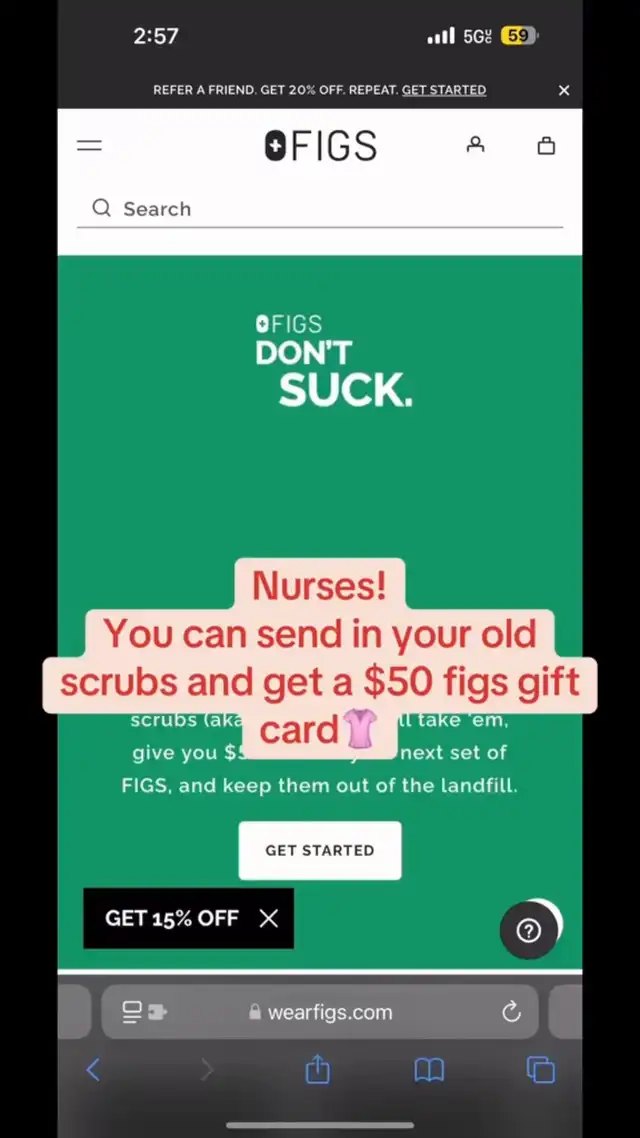This screenshot has width=640, height=1138.
Task: Open the page settings icon in address bar
Action: (144, 1012)
